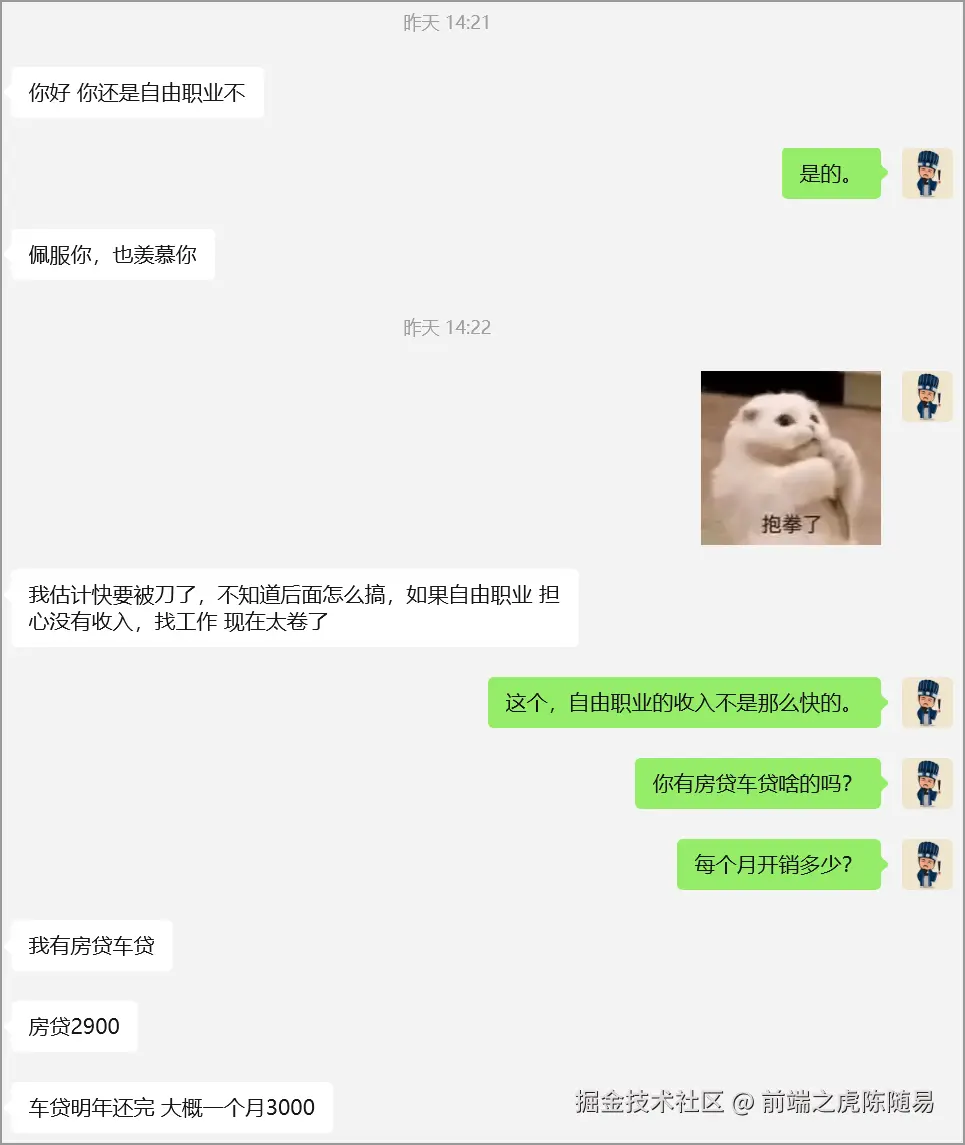Open the '抱拳了' cat sticker
Image resolution: width=965 pixels, height=1145 pixels.
coord(790,457)
